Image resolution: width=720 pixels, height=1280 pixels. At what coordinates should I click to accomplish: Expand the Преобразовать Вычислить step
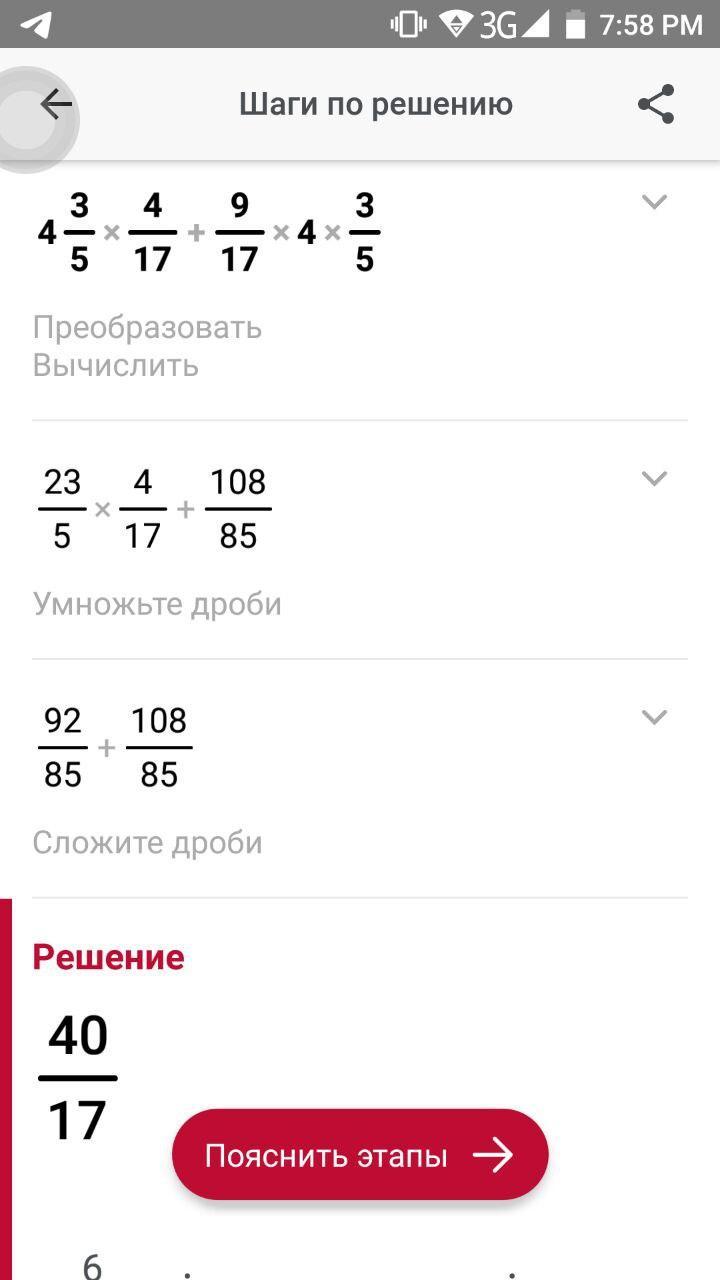pos(654,202)
